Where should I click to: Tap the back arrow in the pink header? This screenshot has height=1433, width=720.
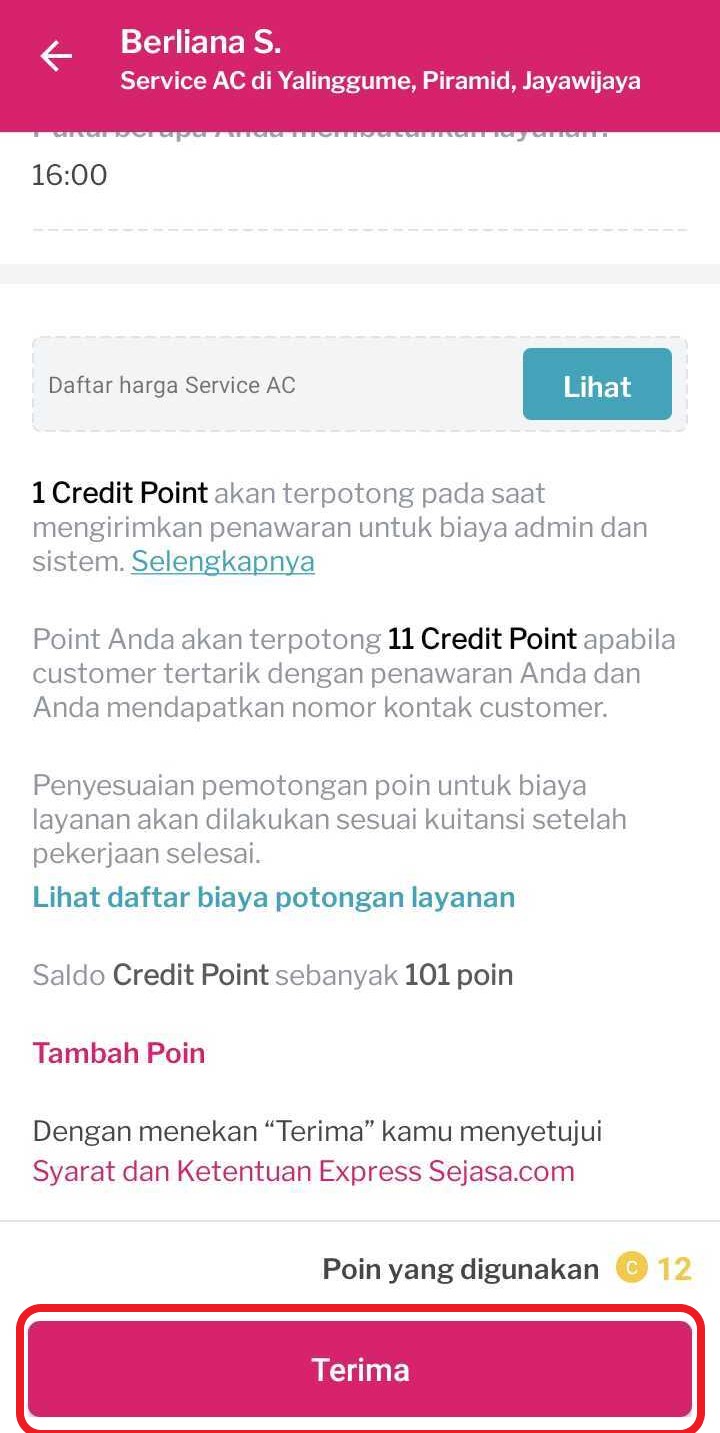55,57
